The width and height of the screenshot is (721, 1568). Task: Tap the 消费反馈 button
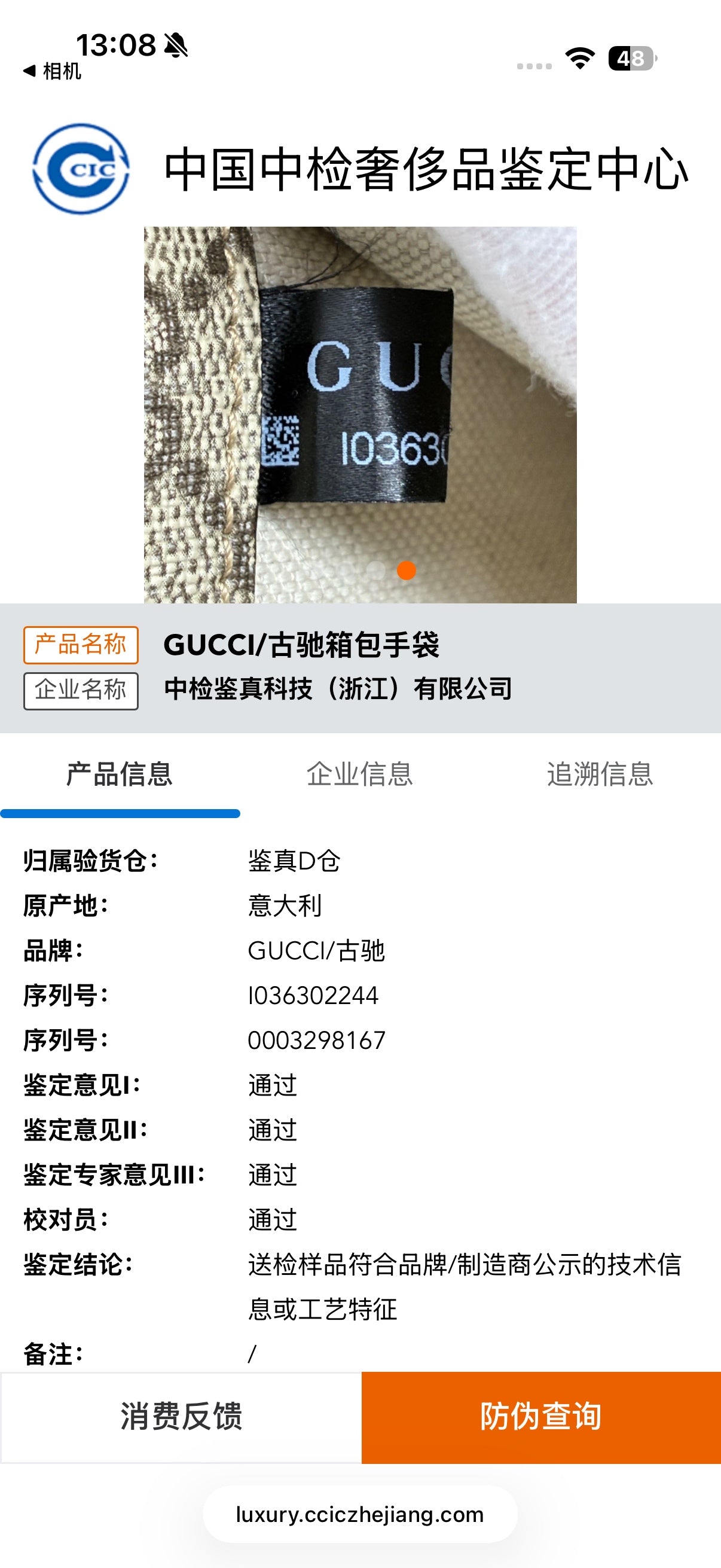181,1417
